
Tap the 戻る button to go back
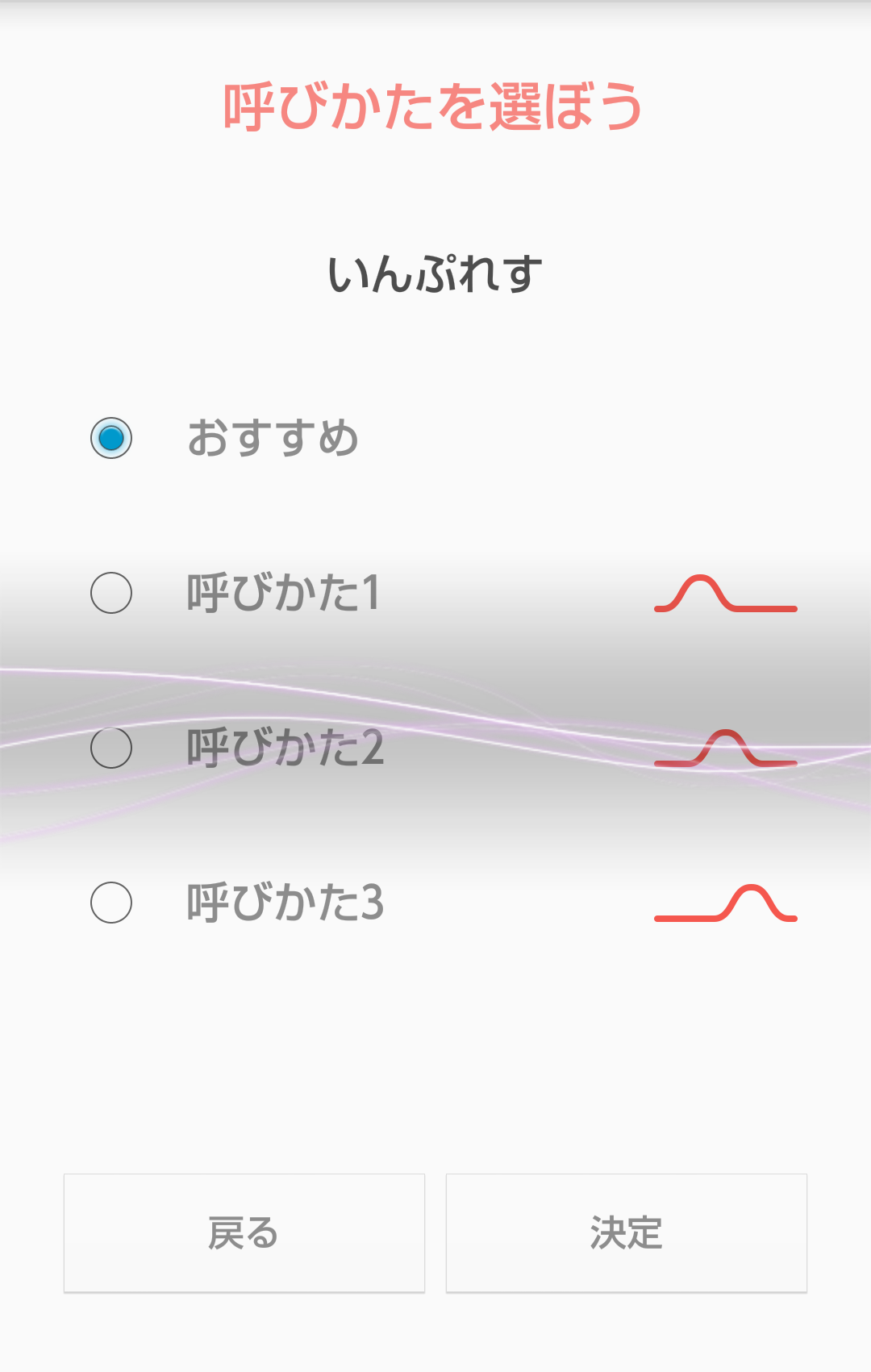point(244,1232)
